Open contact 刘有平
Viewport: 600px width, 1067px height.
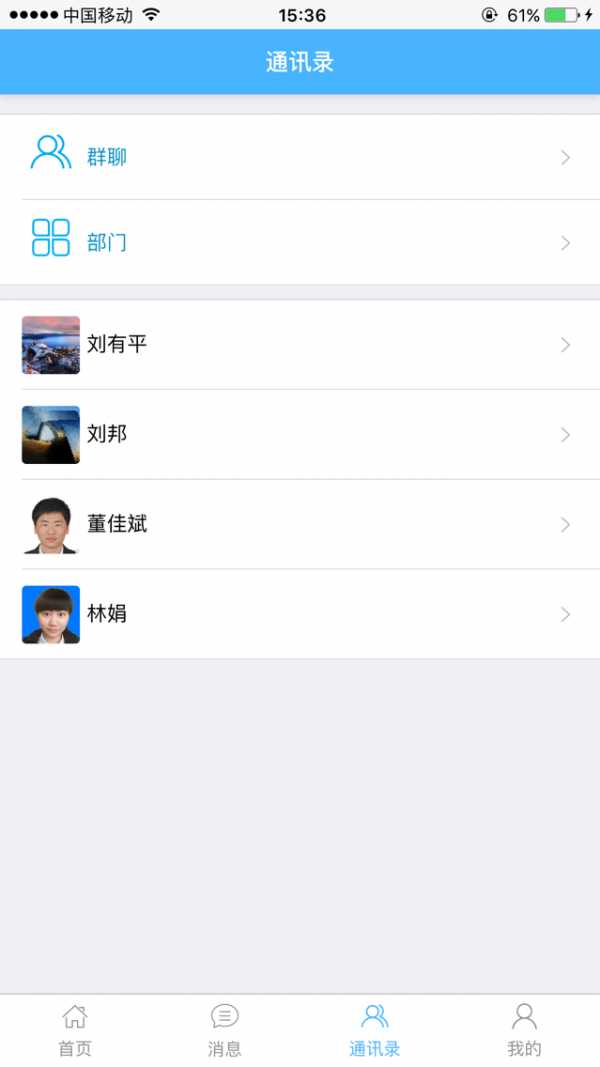pyautogui.click(x=300, y=345)
